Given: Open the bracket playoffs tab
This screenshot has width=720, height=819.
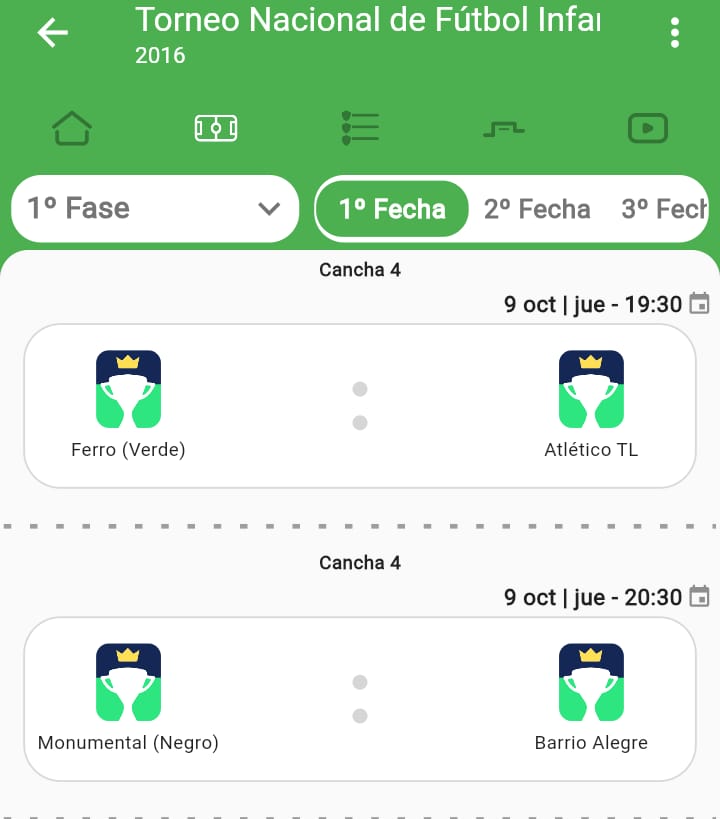Looking at the screenshot, I should (x=504, y=128).
